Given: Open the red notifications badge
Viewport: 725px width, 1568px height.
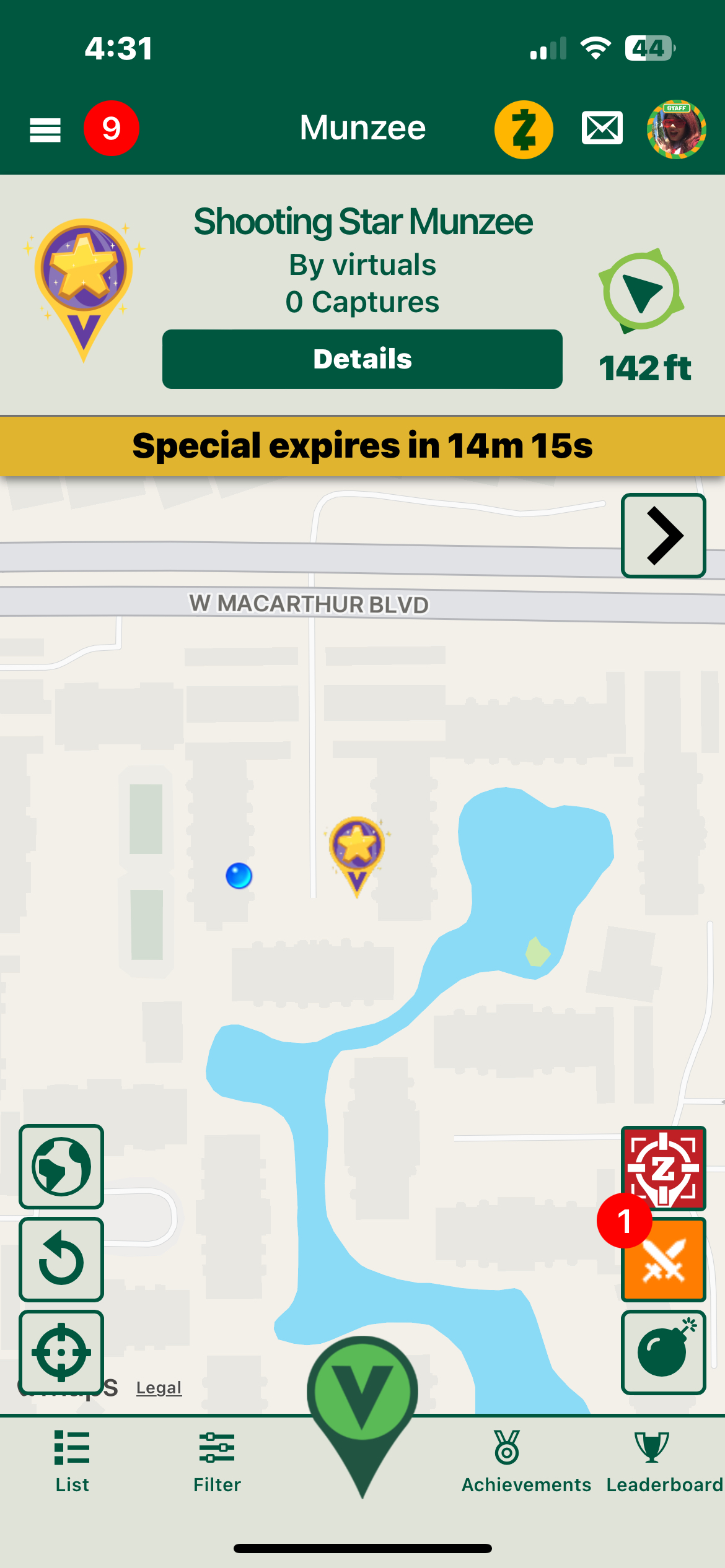Looking at the screenshot, I should pyautogui.click(x=112, y=129).
